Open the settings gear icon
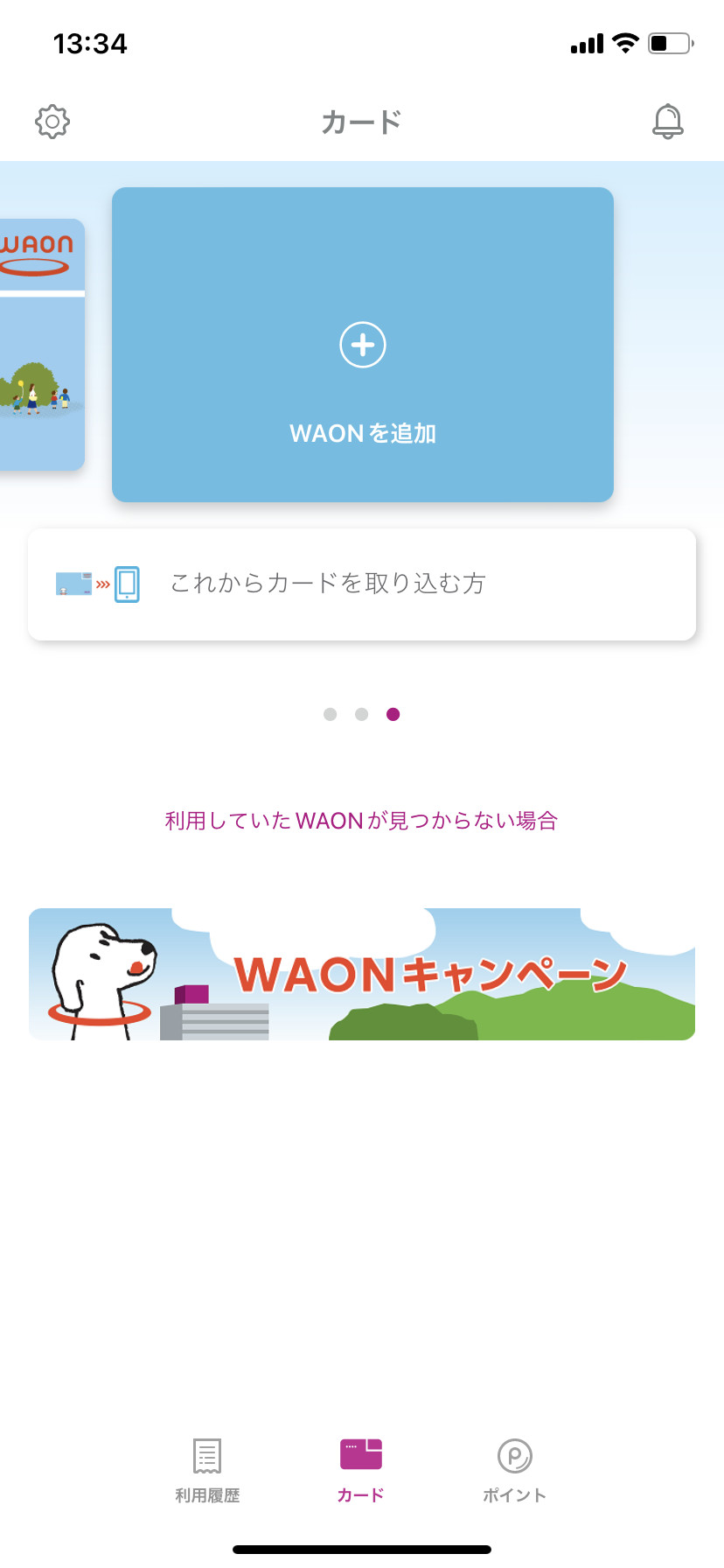Image resolution: width=724 pixels, height=1568 pixels. point(52,122)
